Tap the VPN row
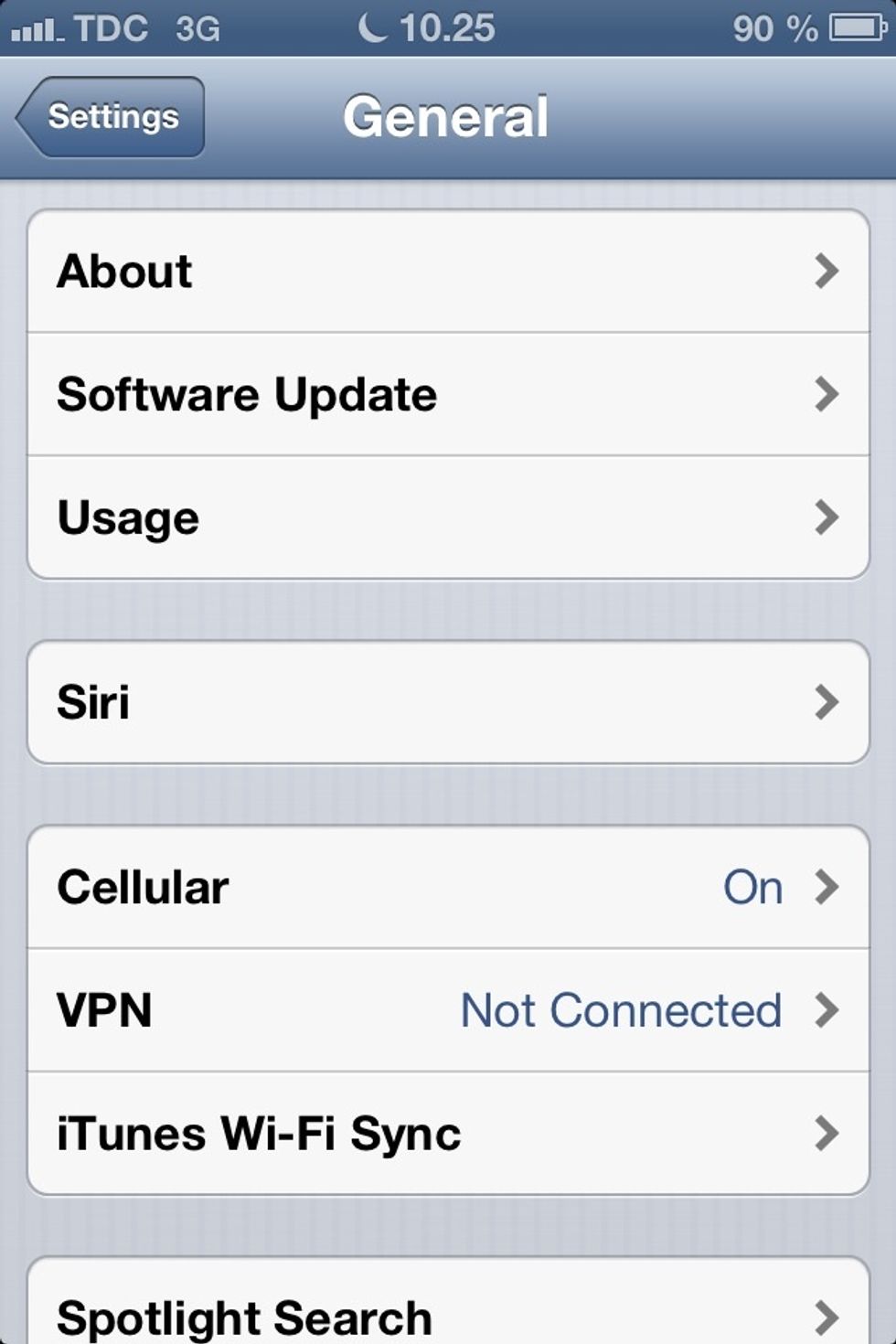The width and height of the screenshot is (896, 1344). [448, 1010]
